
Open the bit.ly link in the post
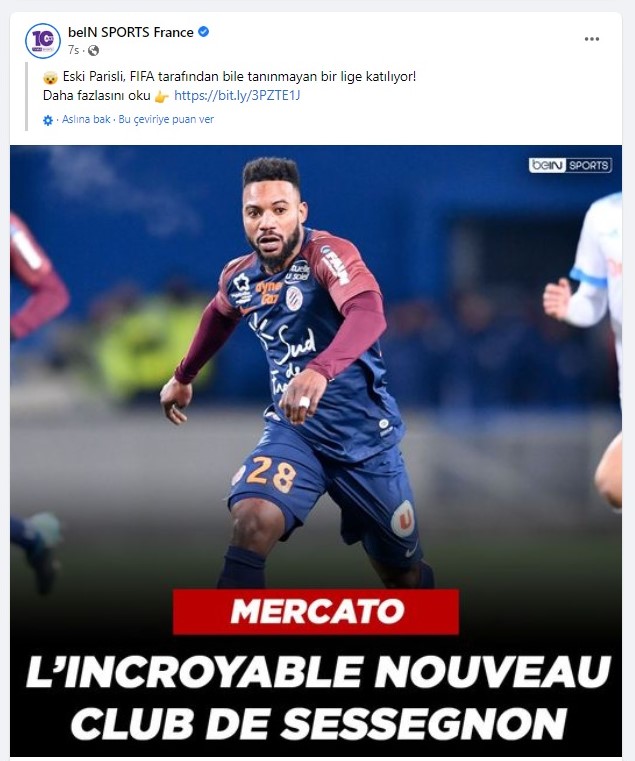[237, 96]
